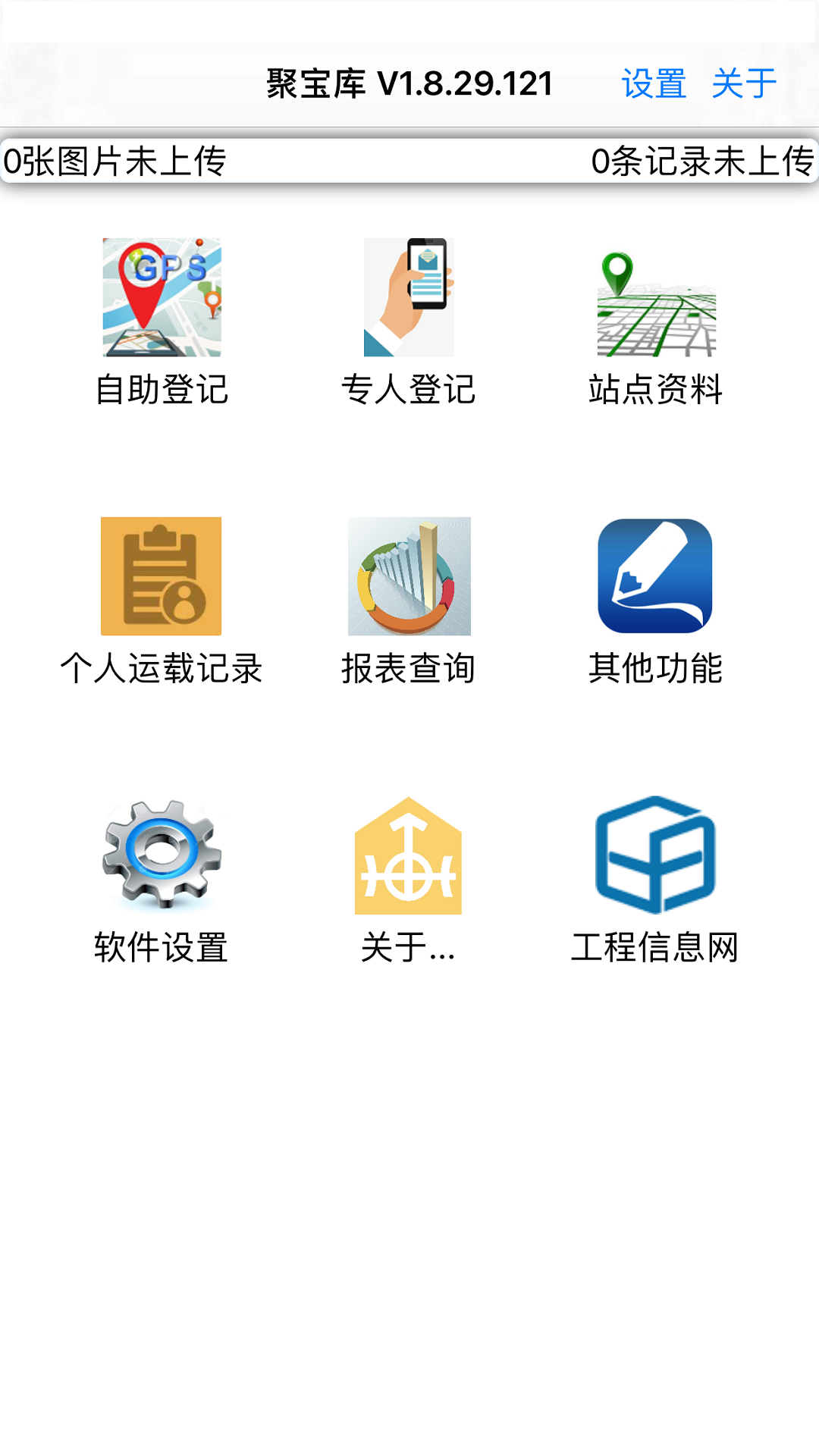This screenshot has height=1456, width=819.
Task: Select the 自助登记 text label
Action: 162,390
